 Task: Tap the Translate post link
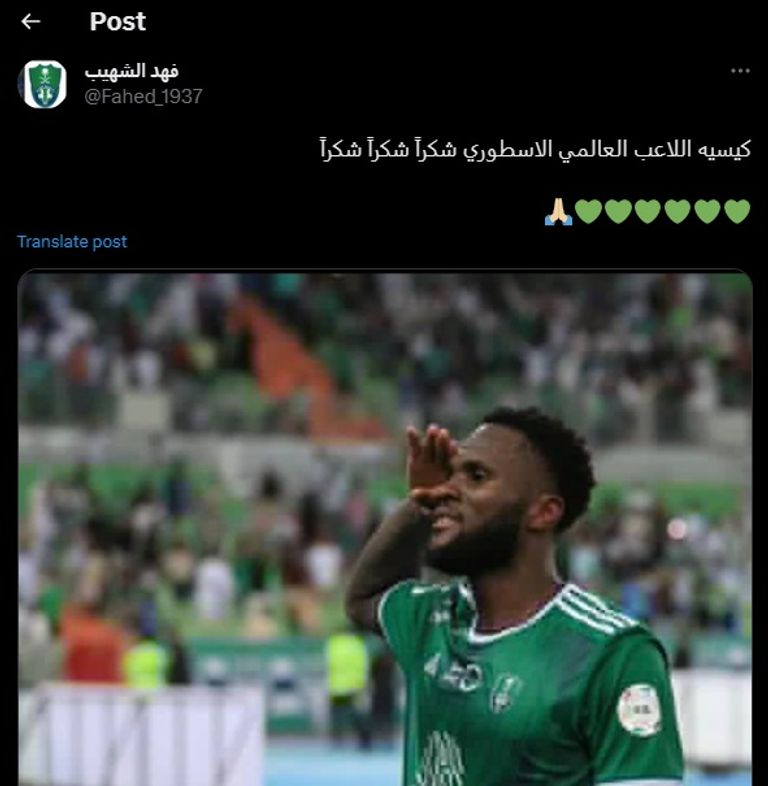[x=72, y=241]
